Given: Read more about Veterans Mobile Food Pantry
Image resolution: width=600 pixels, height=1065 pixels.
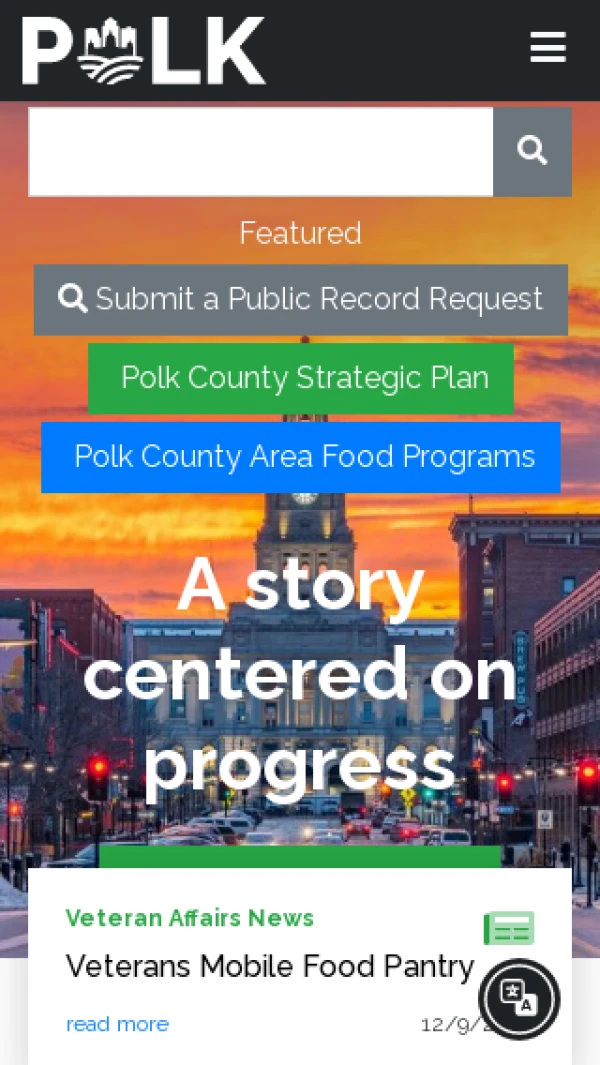Looking at the screenshot, I should click(117, 1024).
